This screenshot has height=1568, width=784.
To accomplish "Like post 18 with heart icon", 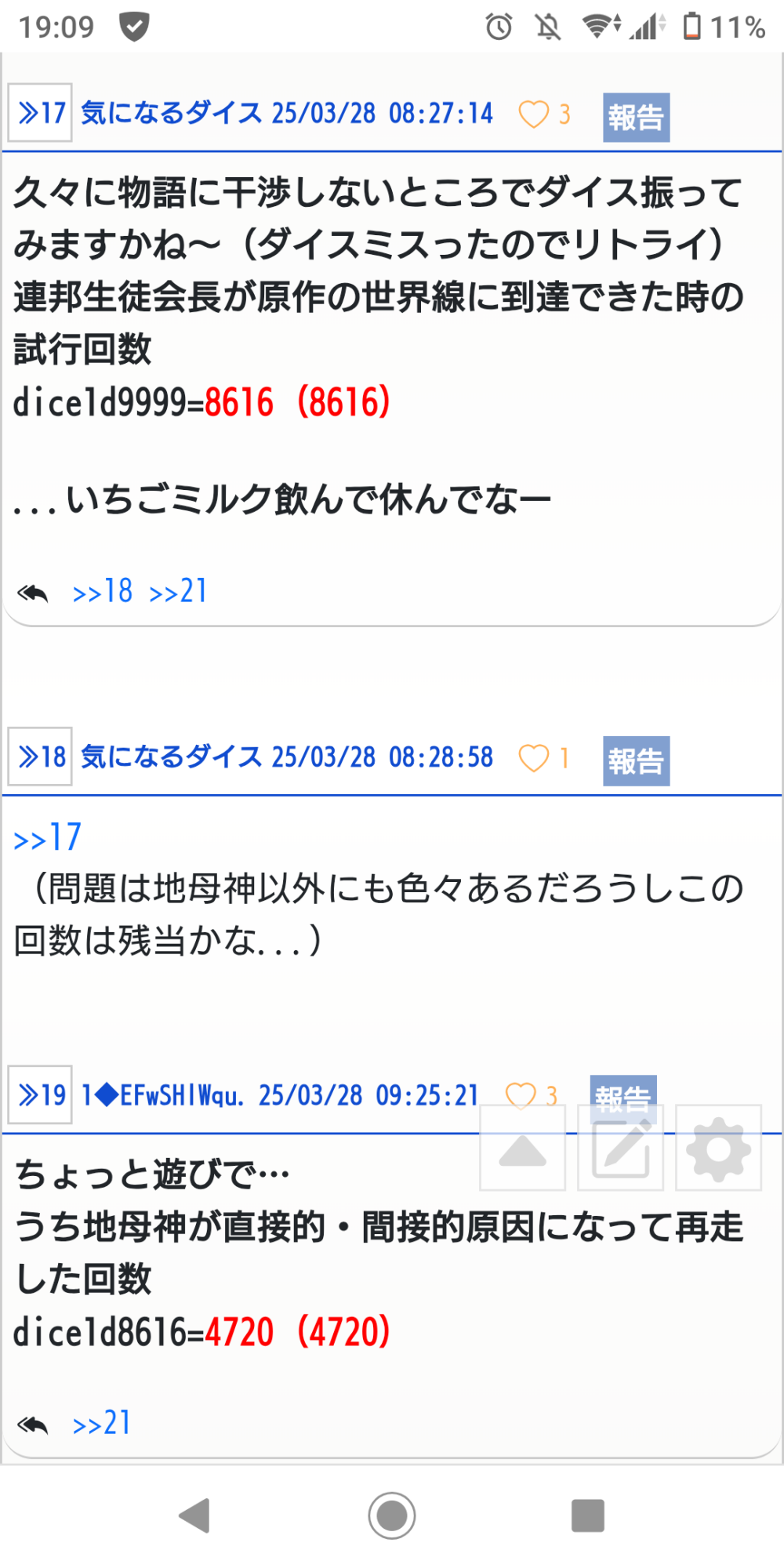I will [x=534, y=758].
